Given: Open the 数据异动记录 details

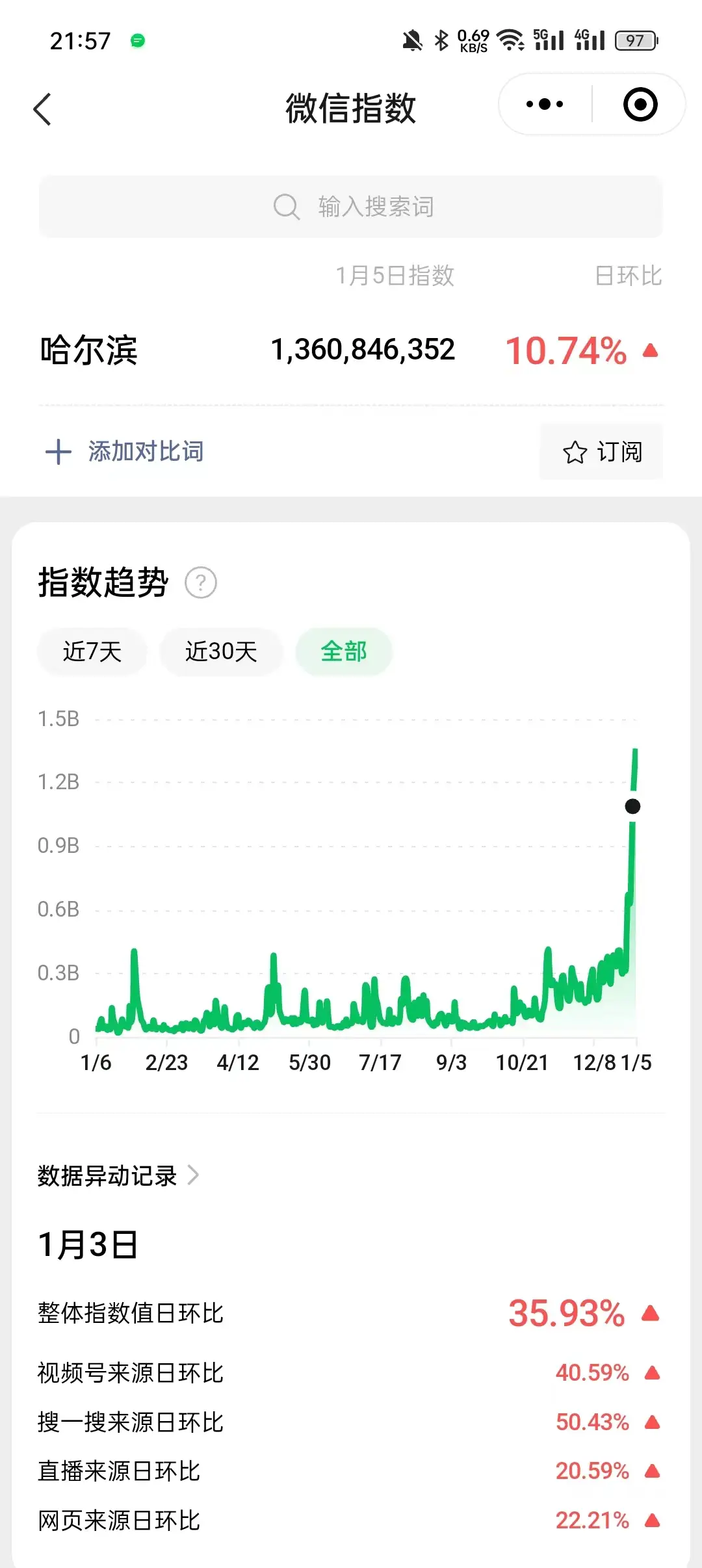Looking at the screenshot, I should pyautogui.click(x=118, y=1175).
